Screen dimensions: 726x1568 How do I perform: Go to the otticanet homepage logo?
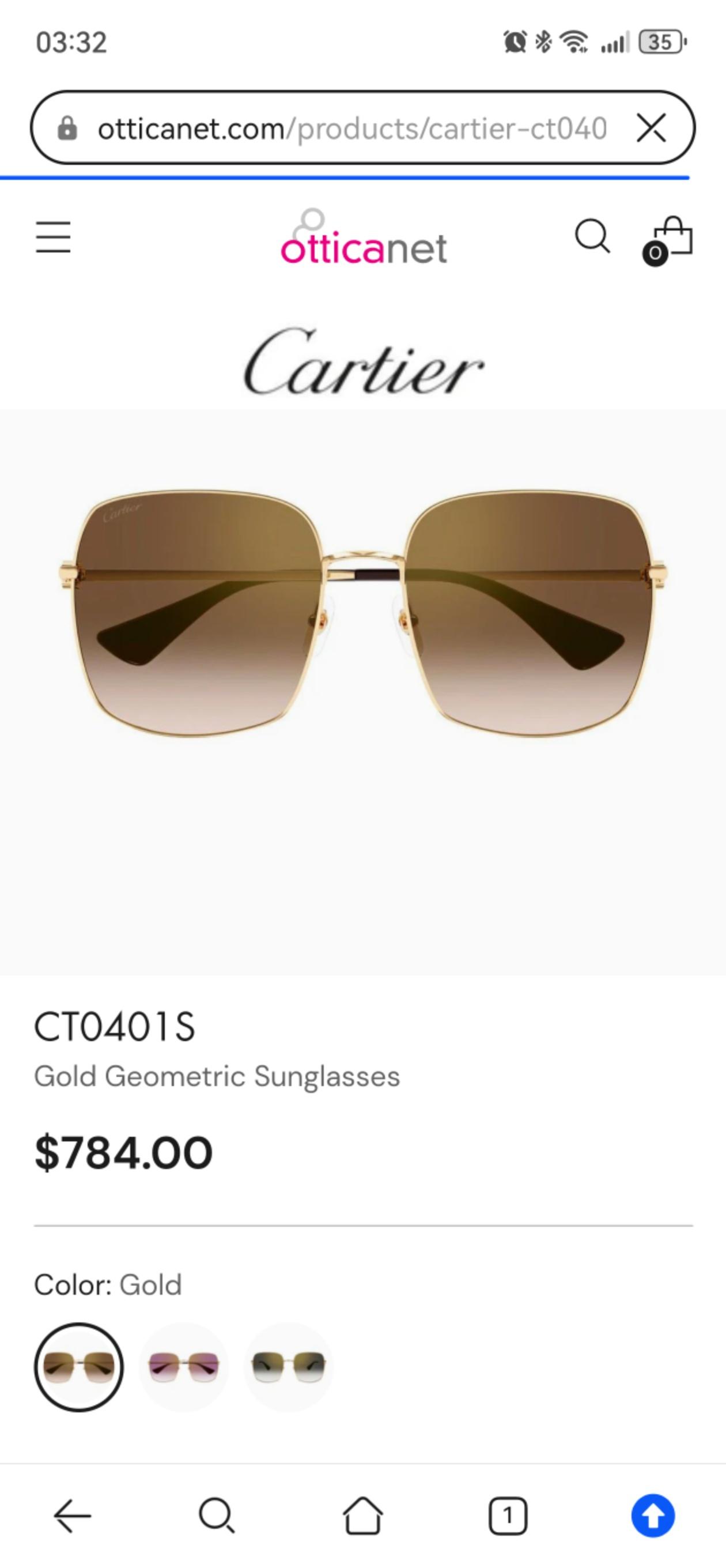pos(364,239)
